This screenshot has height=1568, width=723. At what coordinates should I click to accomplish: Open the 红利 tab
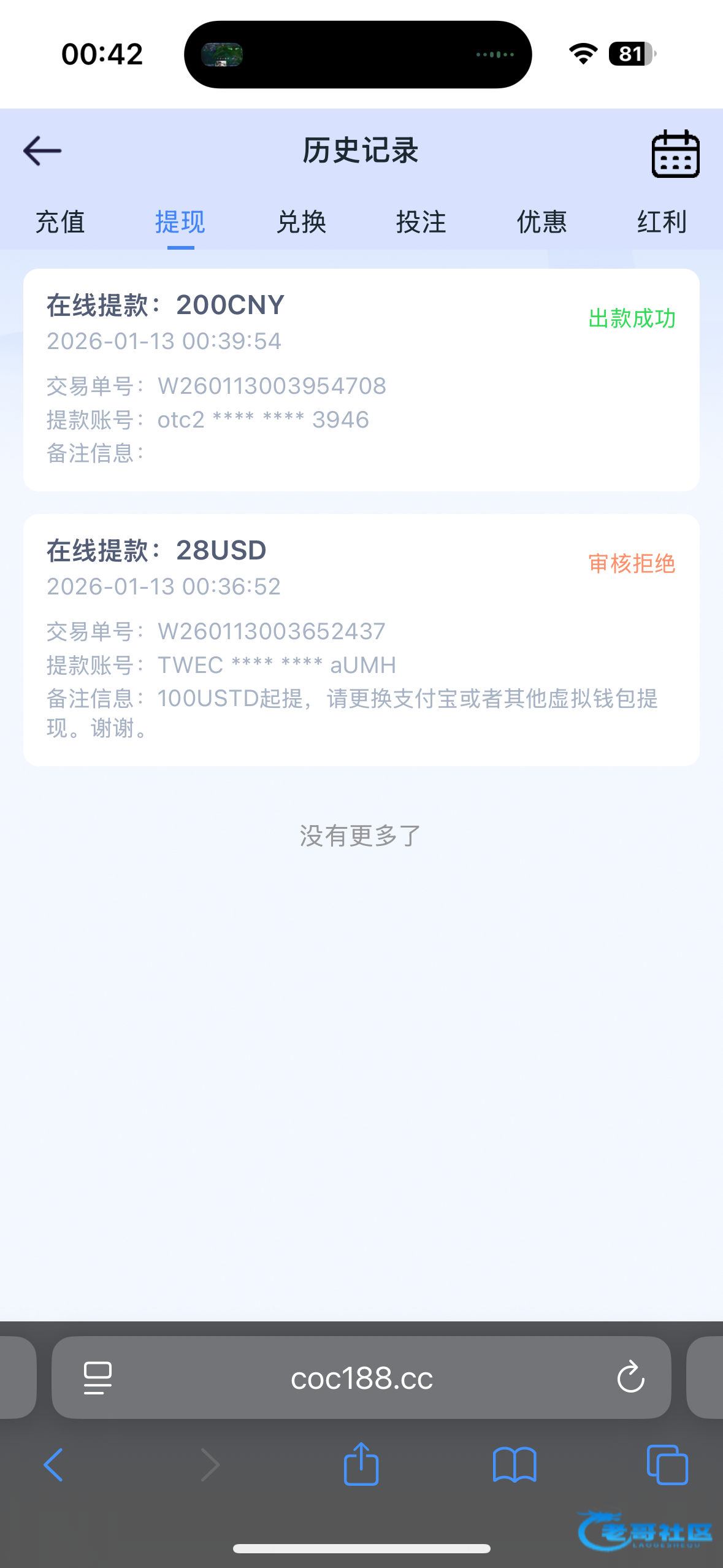pyautogui.click(x=662, y=222)
